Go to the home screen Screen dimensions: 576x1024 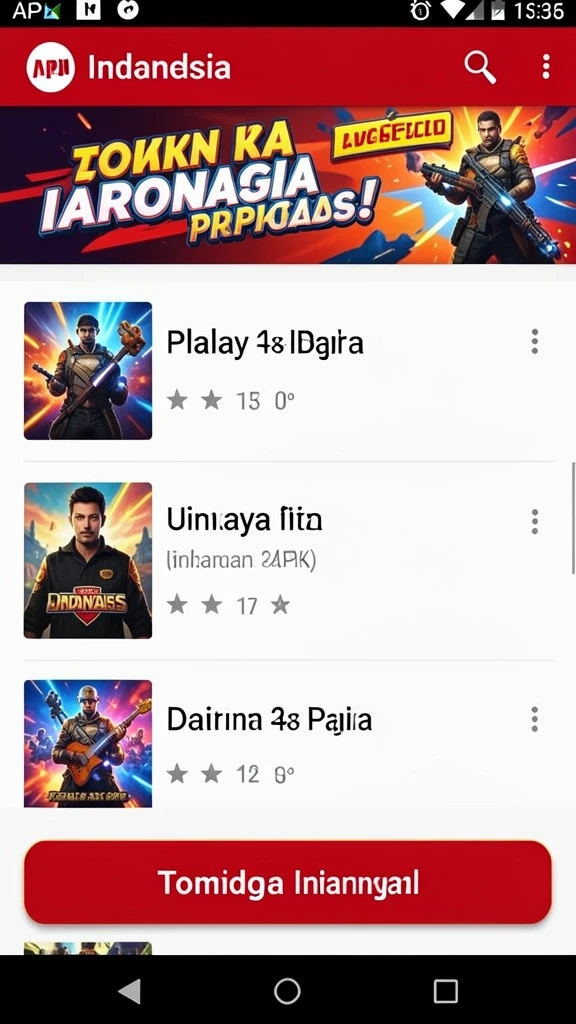tap(287, 991)
